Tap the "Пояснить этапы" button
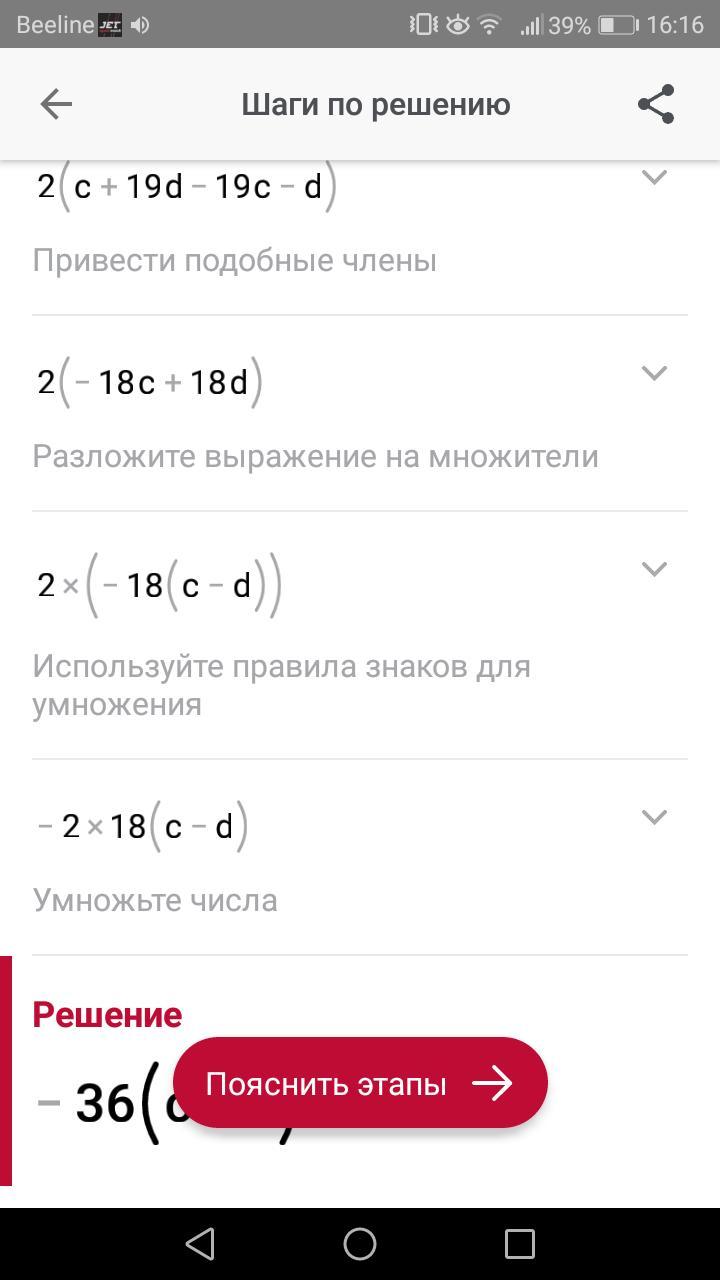Viewport: 720px width, 1280px height. (x=360, y=1083)
